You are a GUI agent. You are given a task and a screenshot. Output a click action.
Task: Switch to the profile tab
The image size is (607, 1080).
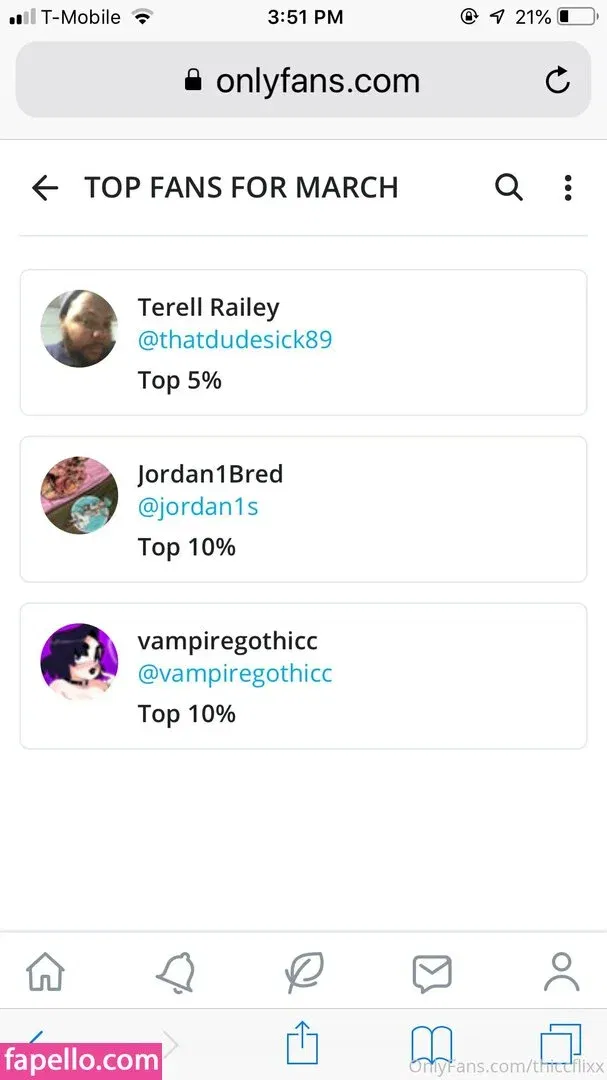coord(560,971)
